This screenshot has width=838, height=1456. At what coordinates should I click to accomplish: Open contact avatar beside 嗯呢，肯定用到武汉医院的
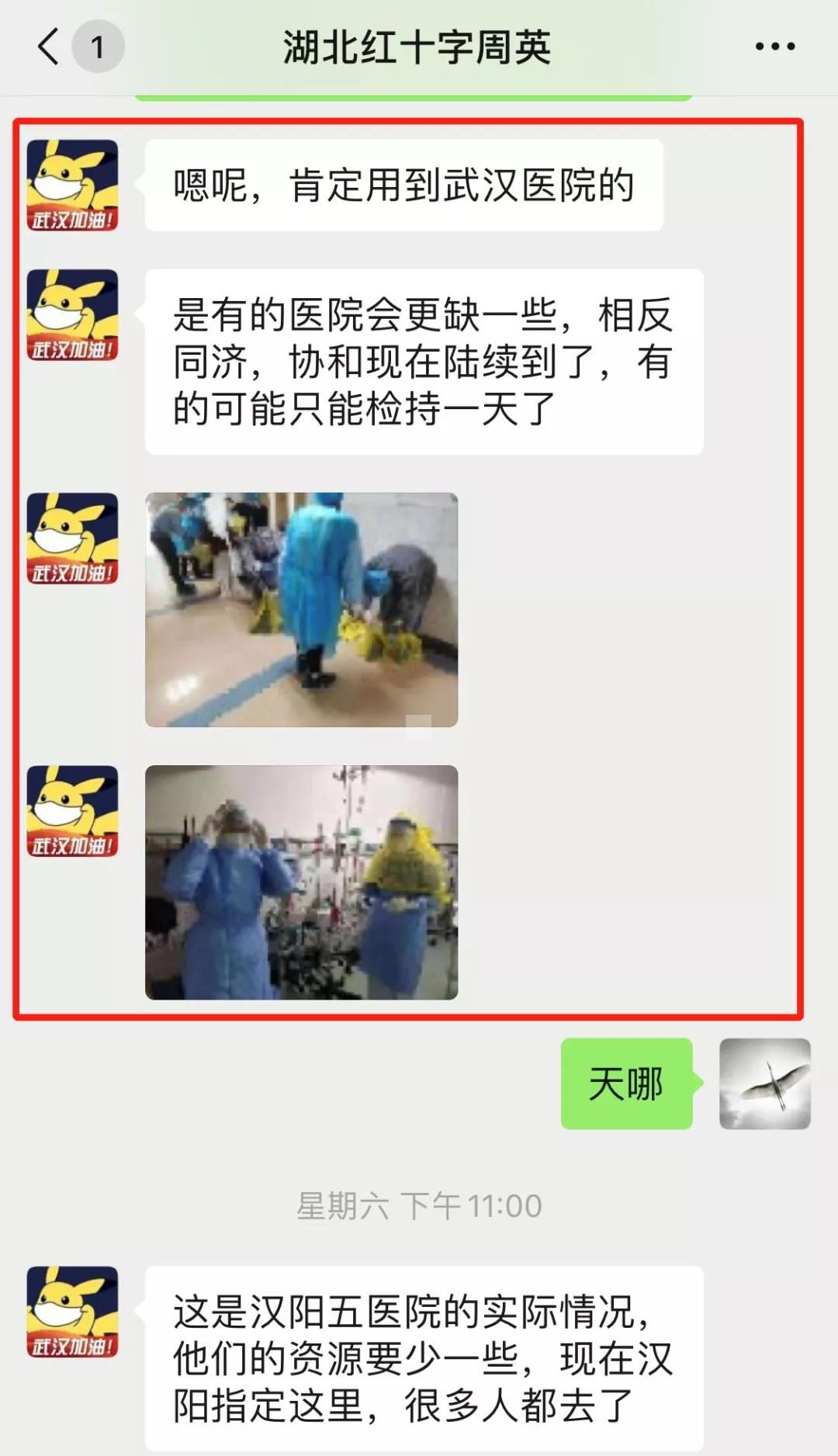coord(73,185)
